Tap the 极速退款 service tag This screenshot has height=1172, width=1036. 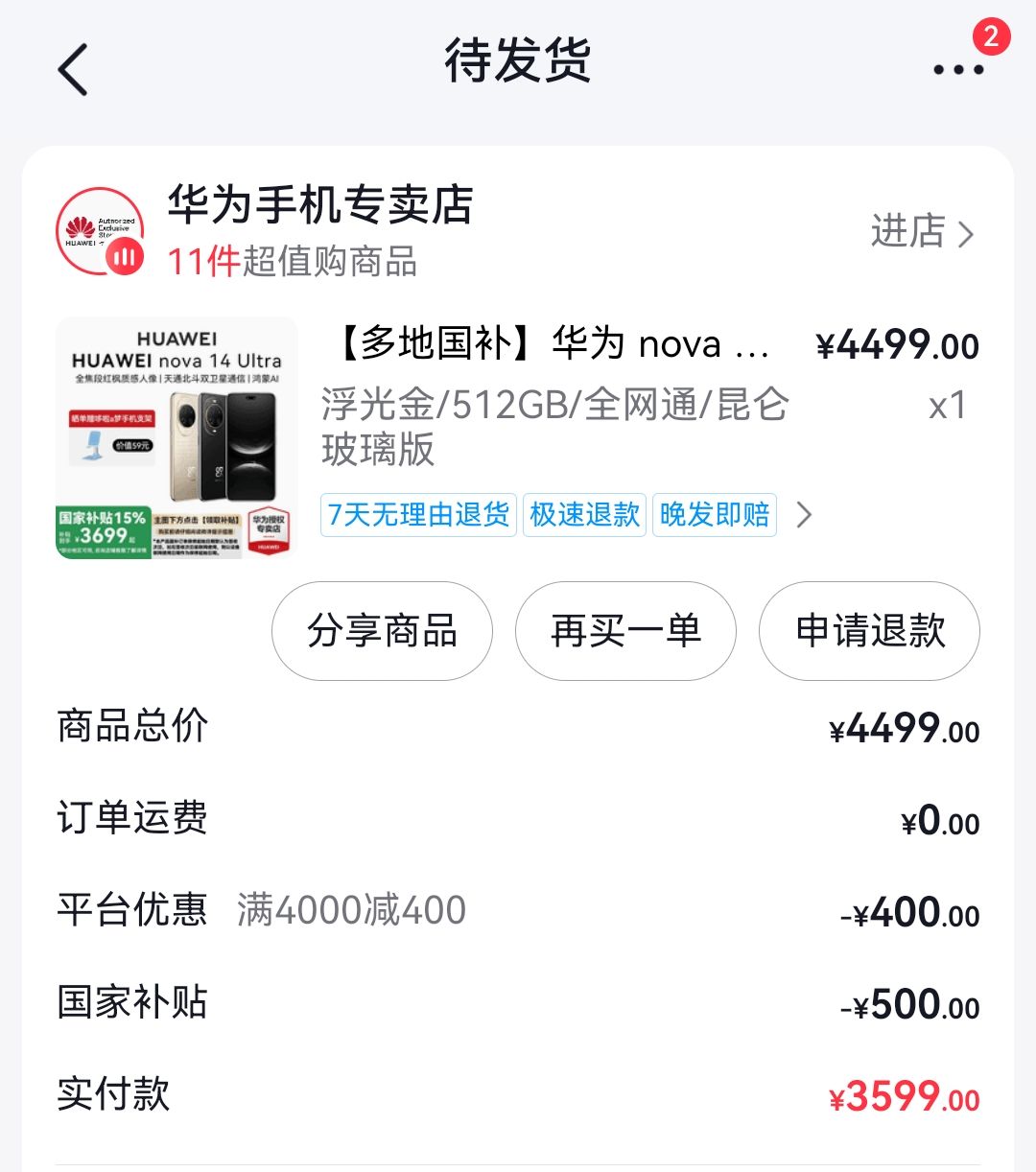coord(583,515)
